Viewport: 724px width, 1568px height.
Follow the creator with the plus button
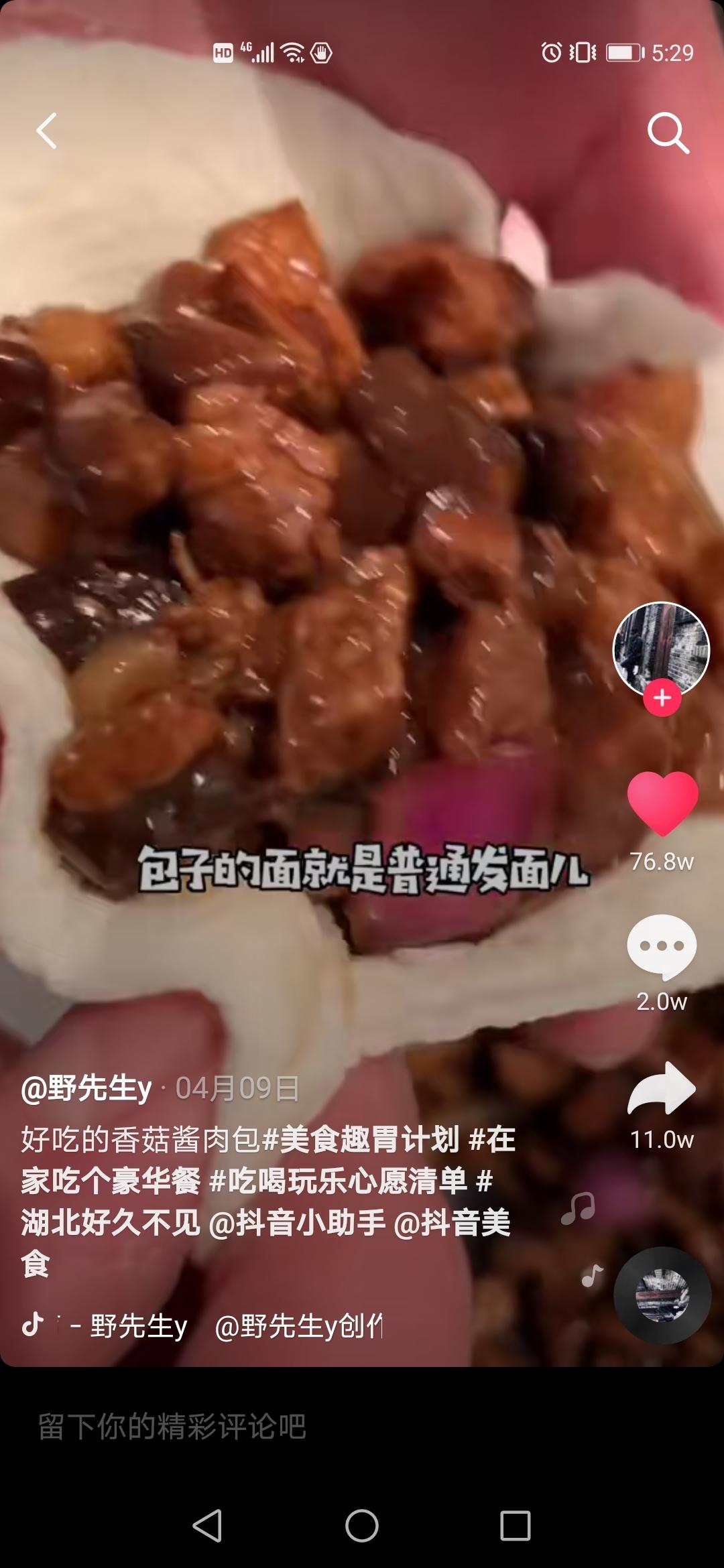662,698
